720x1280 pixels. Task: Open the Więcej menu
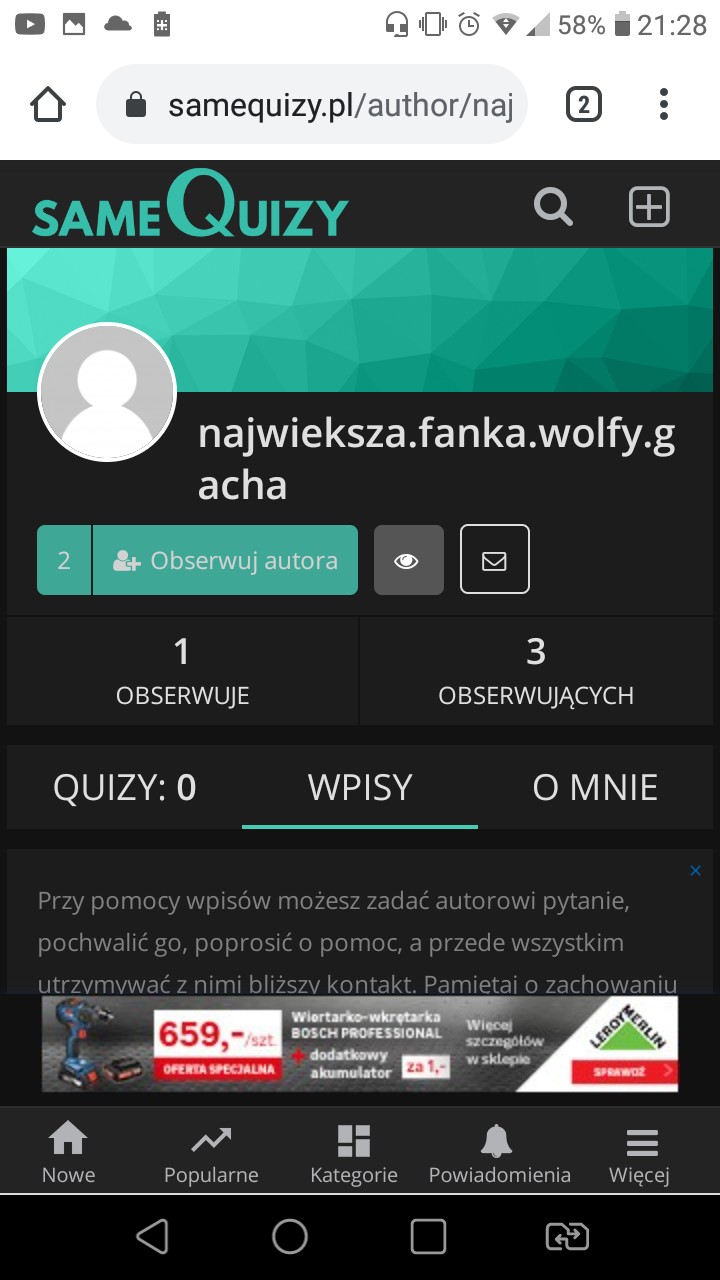640,1152
